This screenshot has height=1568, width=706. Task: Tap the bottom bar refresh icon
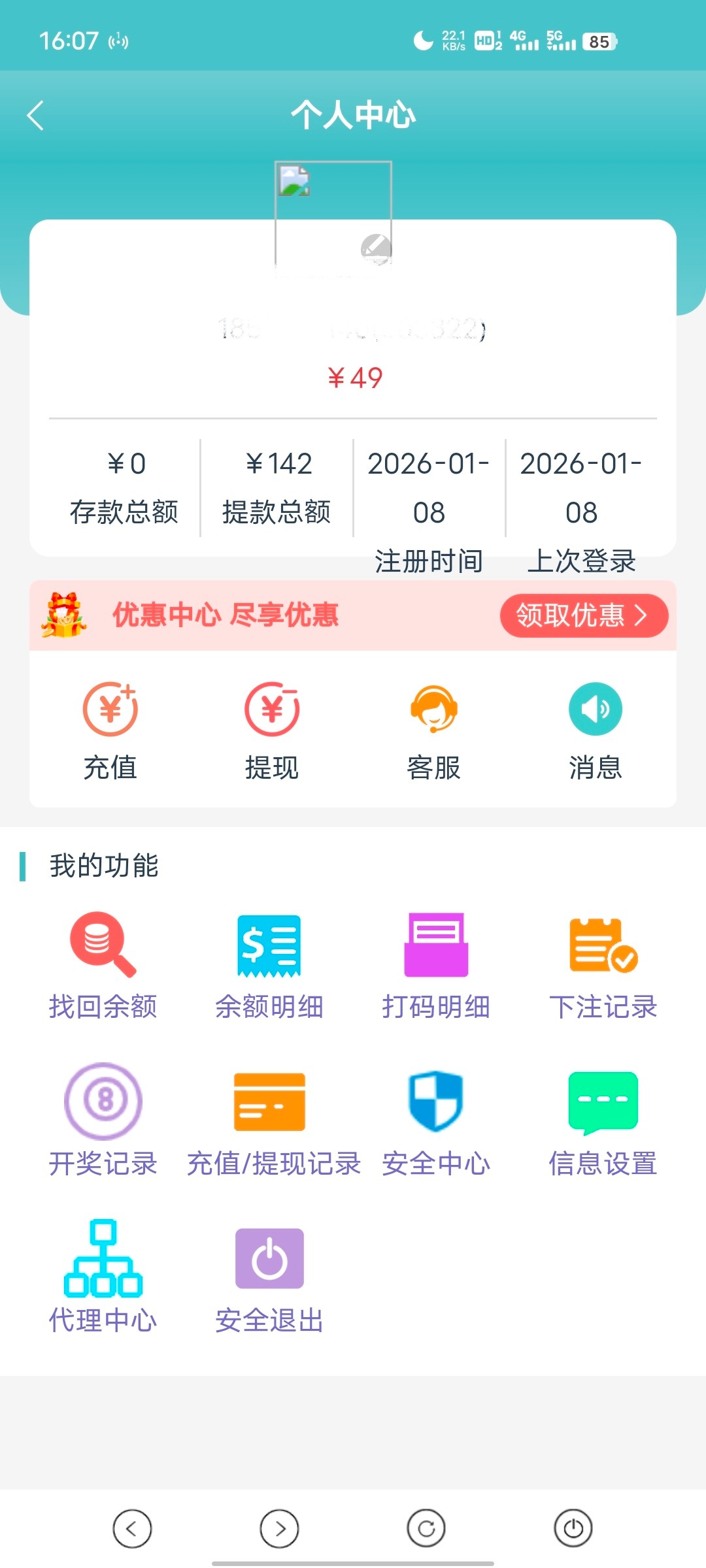click(426, 1528)
